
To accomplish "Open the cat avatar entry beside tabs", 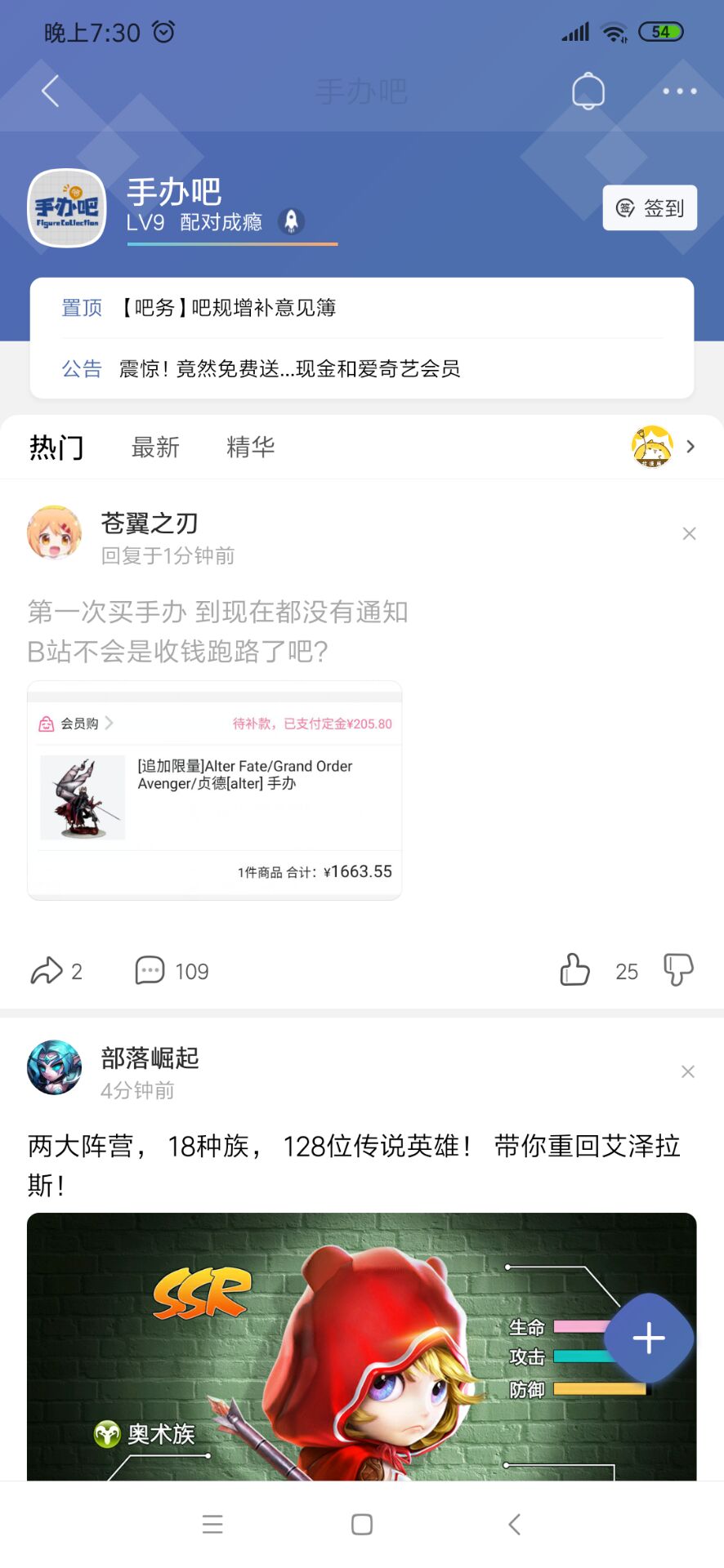I will pos(652,447).
